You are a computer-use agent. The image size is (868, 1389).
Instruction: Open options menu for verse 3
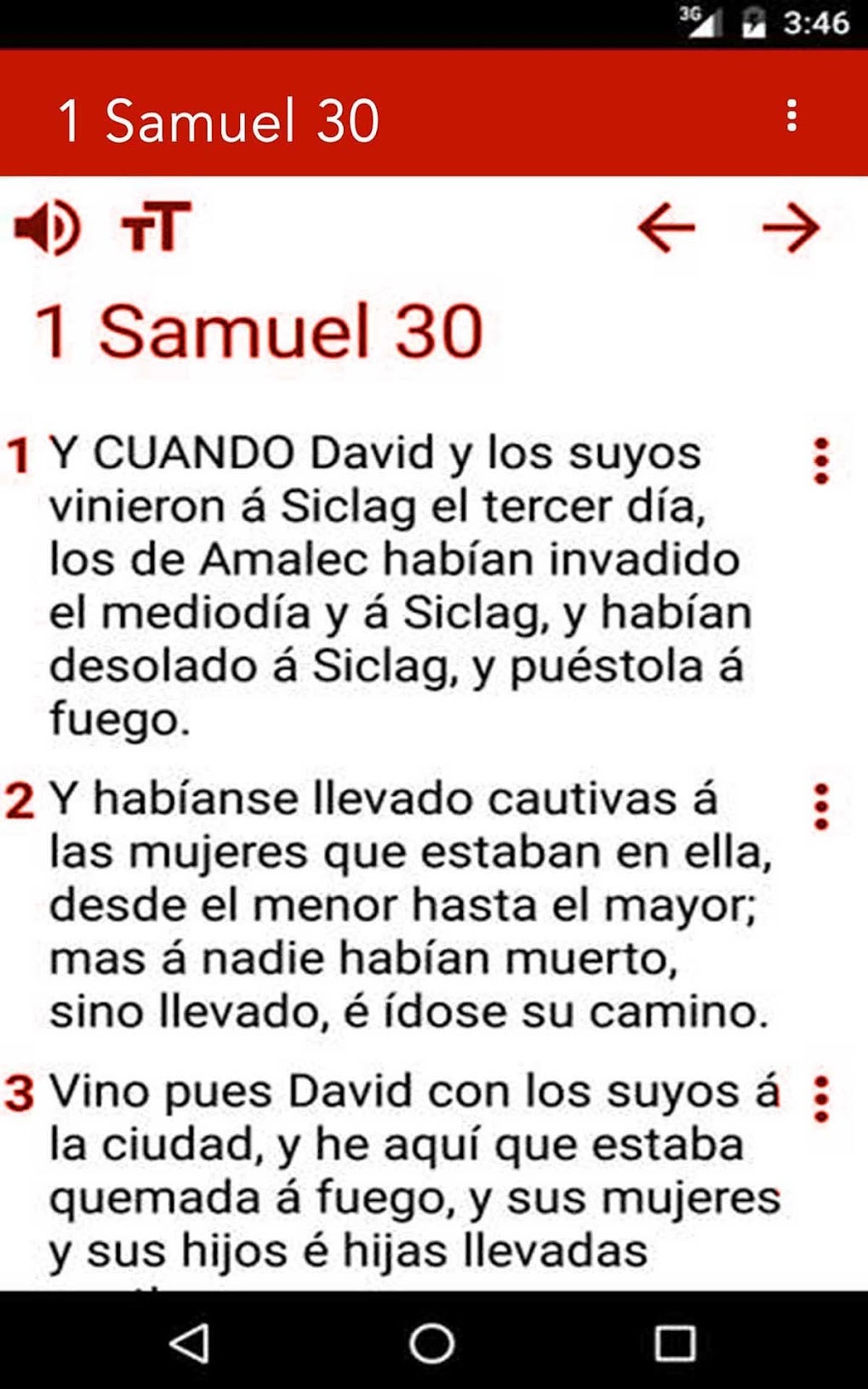(x=821, y=1099)
